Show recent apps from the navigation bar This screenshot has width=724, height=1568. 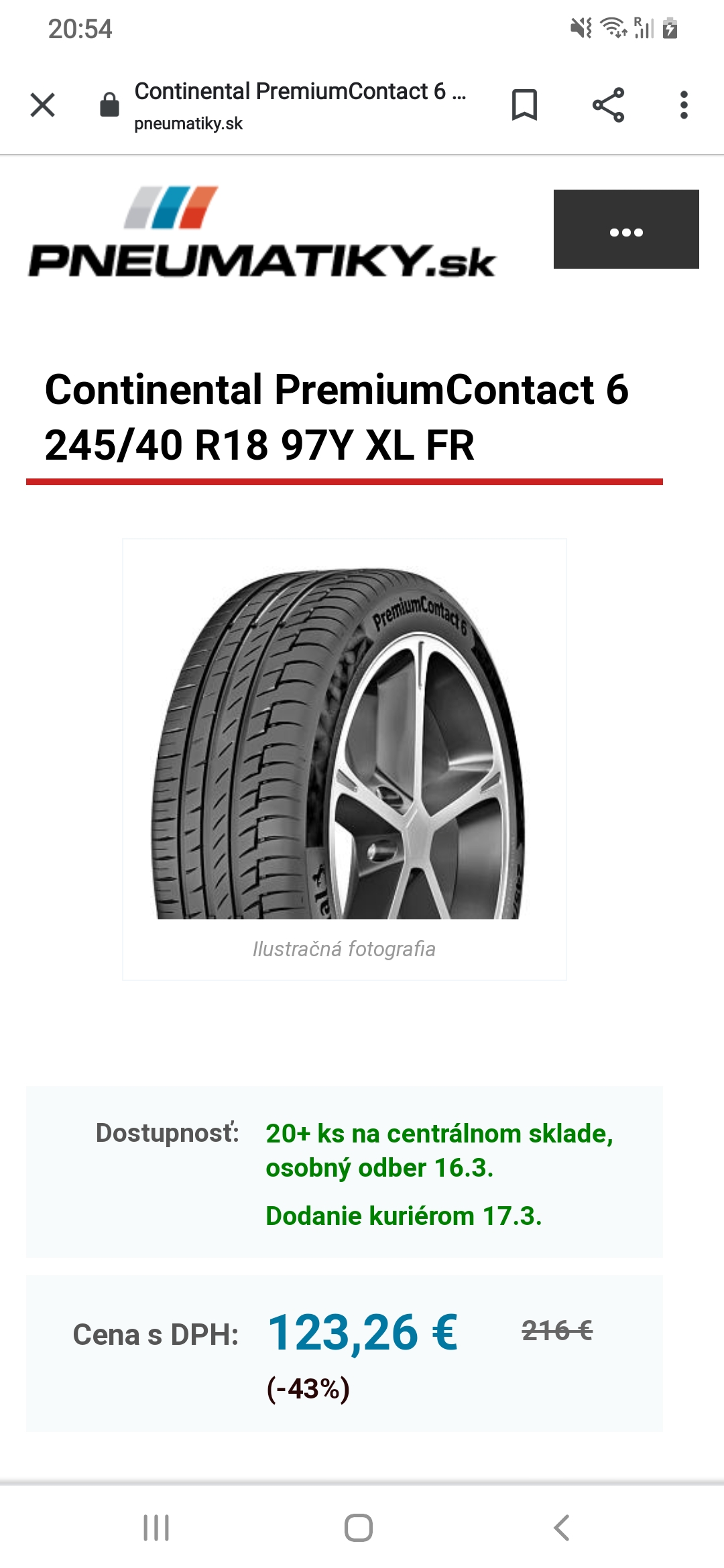point(156,1528)
